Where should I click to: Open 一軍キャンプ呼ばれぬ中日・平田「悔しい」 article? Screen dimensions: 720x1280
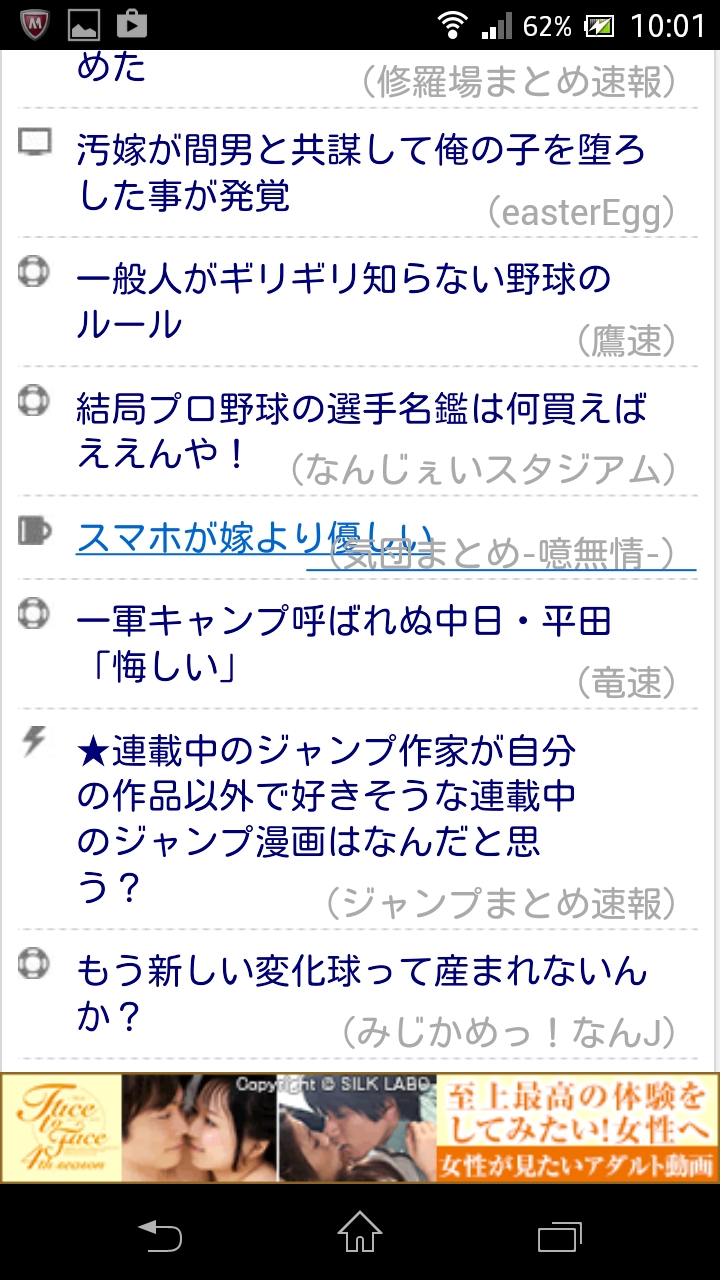(343, 644)
